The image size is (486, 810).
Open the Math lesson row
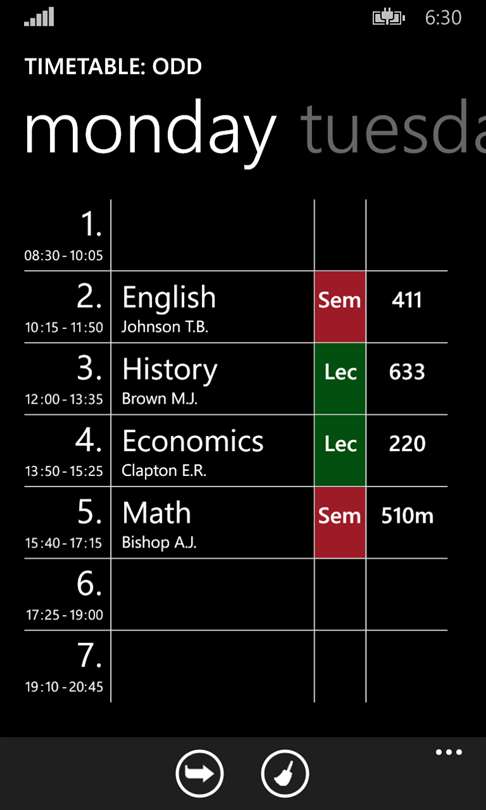click(x=236, y=522)
